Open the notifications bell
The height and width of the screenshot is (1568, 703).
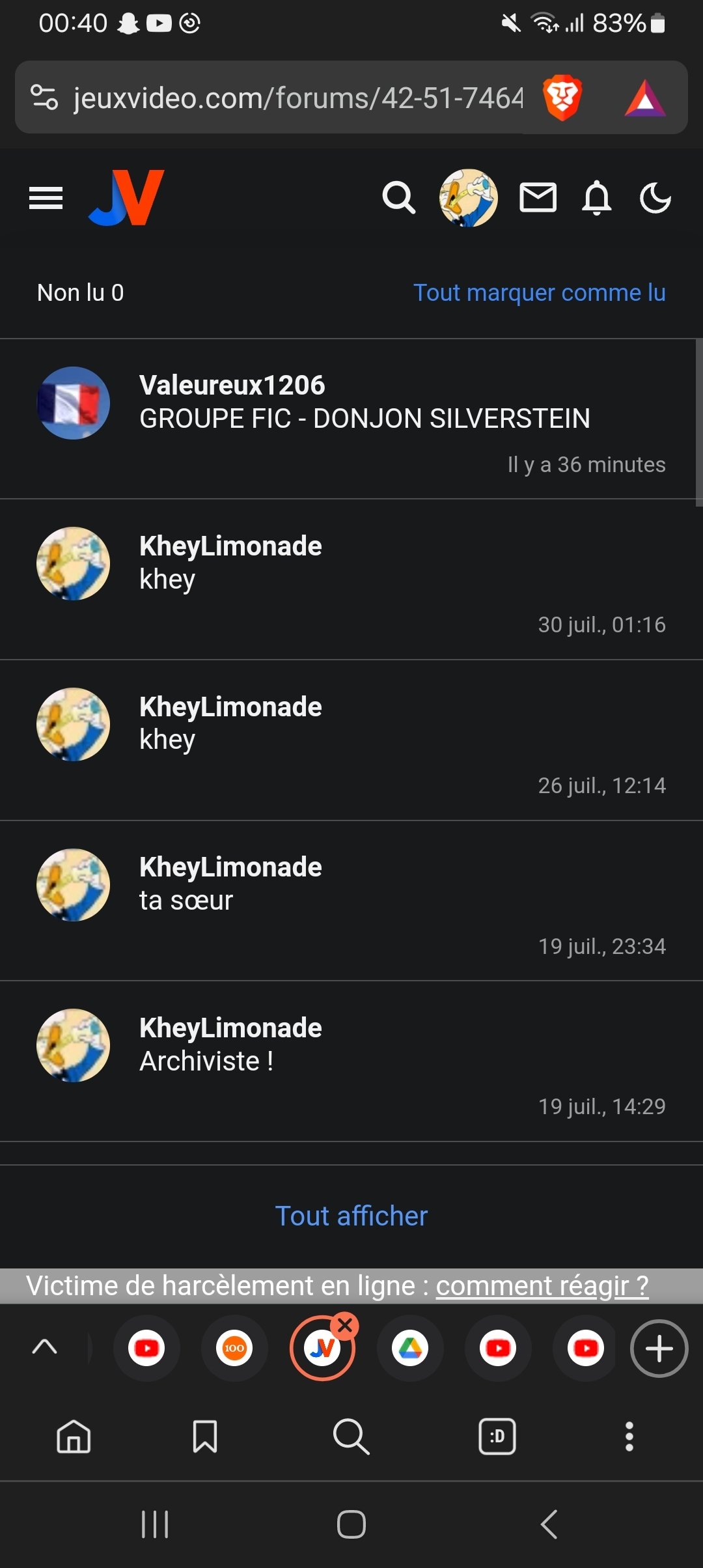[x=597, y=198]
